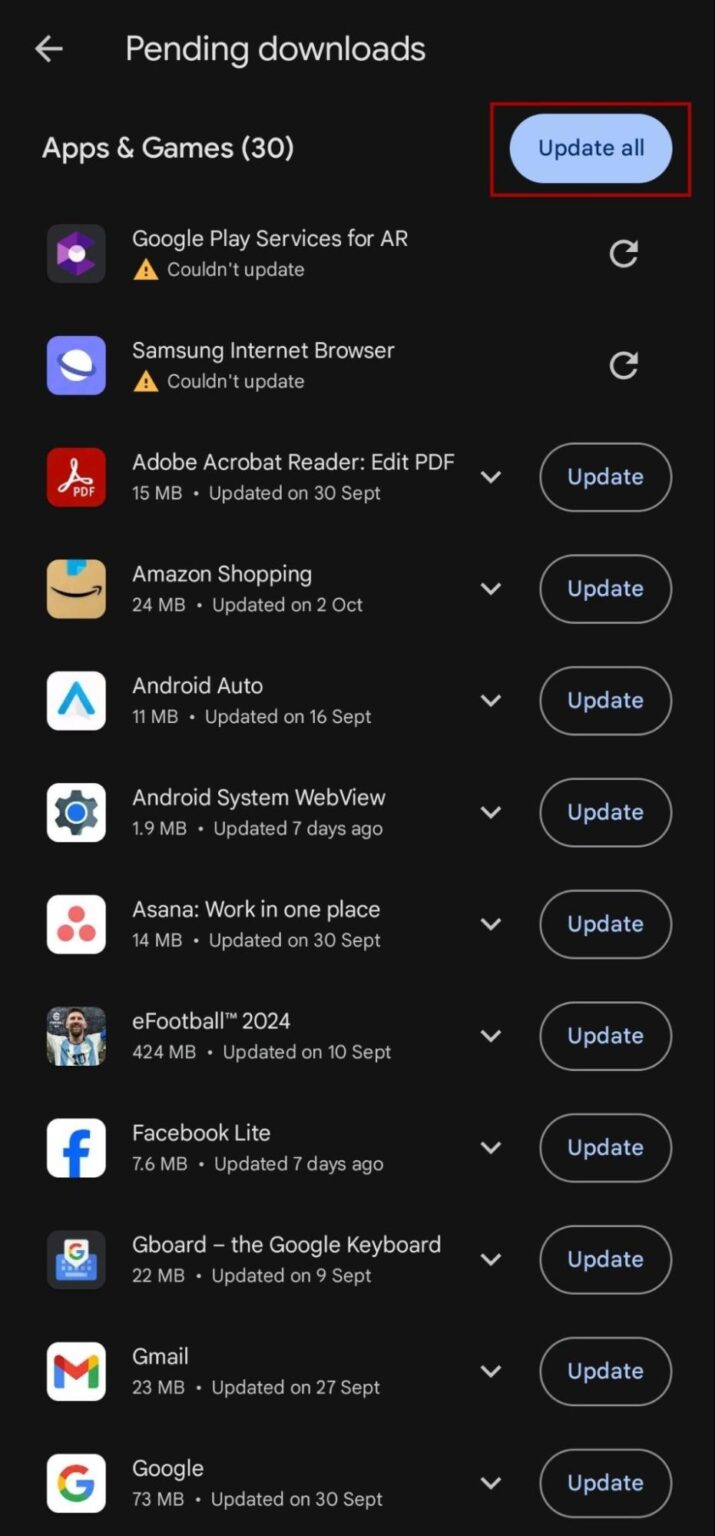Tap the Update all button
This screenshot has height=1536, width=715.
coord(590,148)
